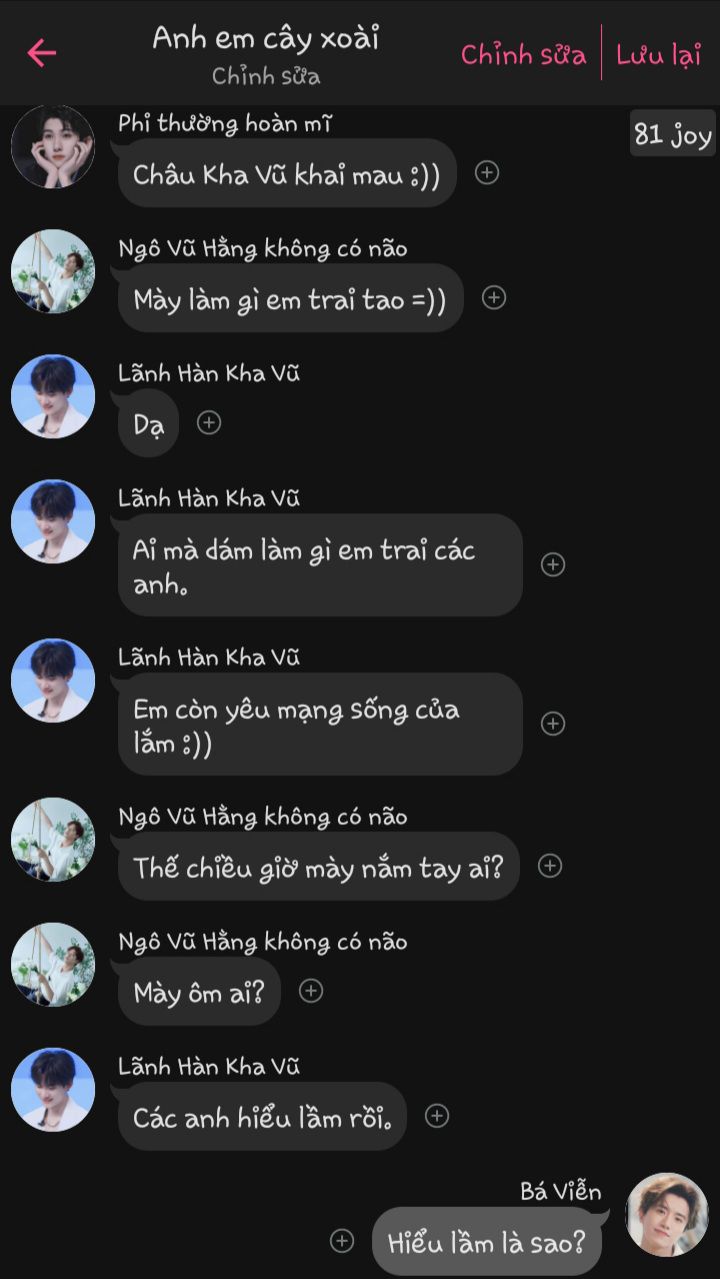Tap plus icon beside 'Hiểu lầm là sao?' message
The height and width of the screenshot is (1279, 720).
(342, 1241)
